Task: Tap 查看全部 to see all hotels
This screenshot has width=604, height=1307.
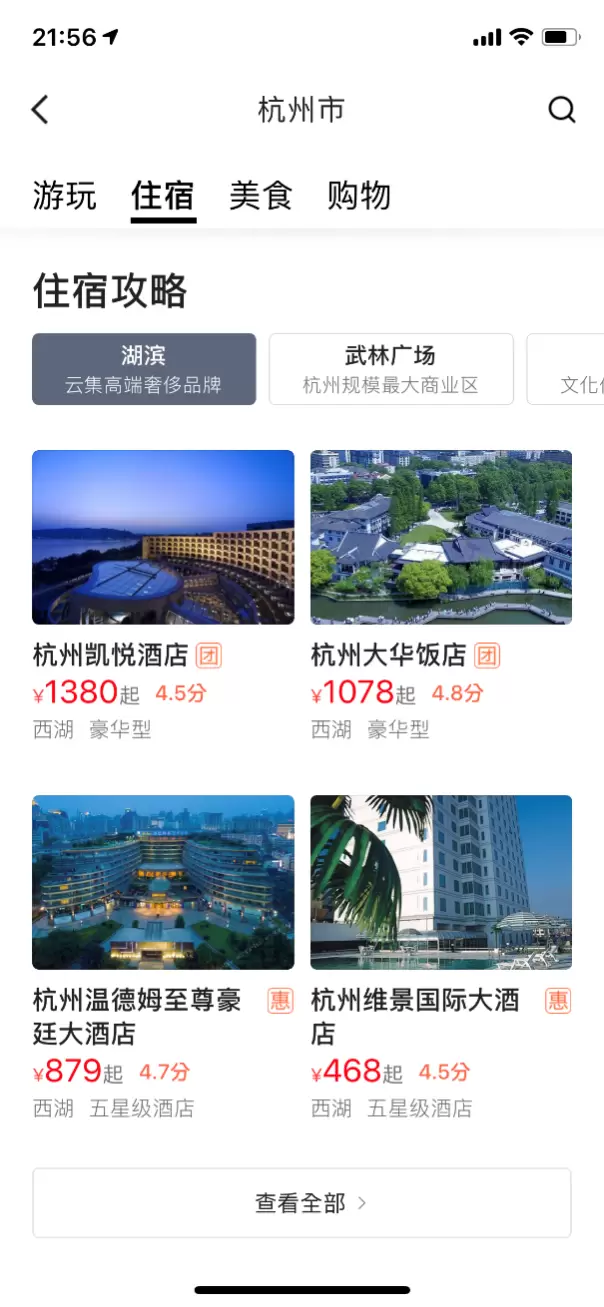Action: (302, 1203)
